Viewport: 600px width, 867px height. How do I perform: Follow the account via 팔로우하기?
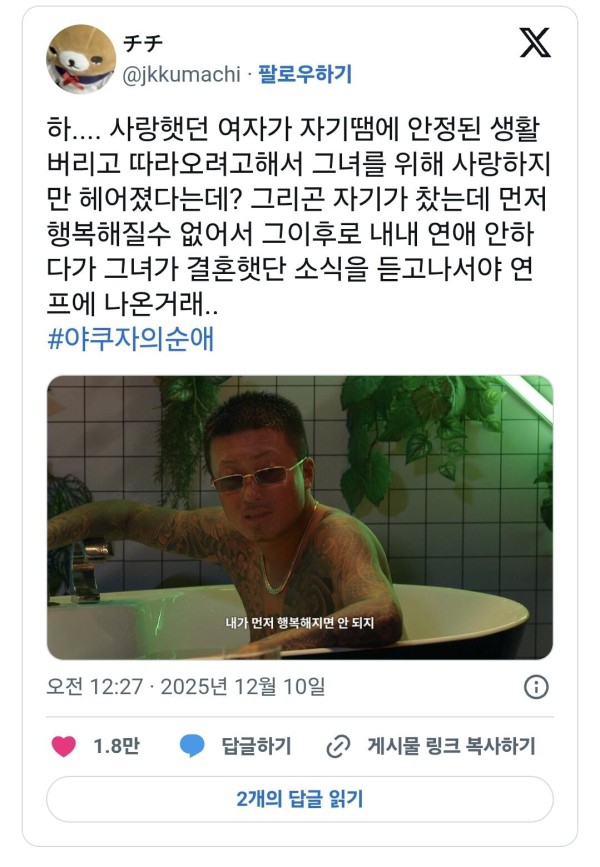tap(305, 75)
